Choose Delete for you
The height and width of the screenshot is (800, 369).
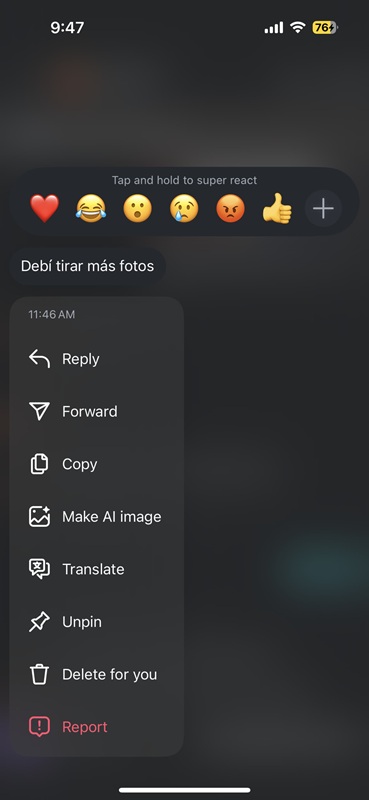97,674
